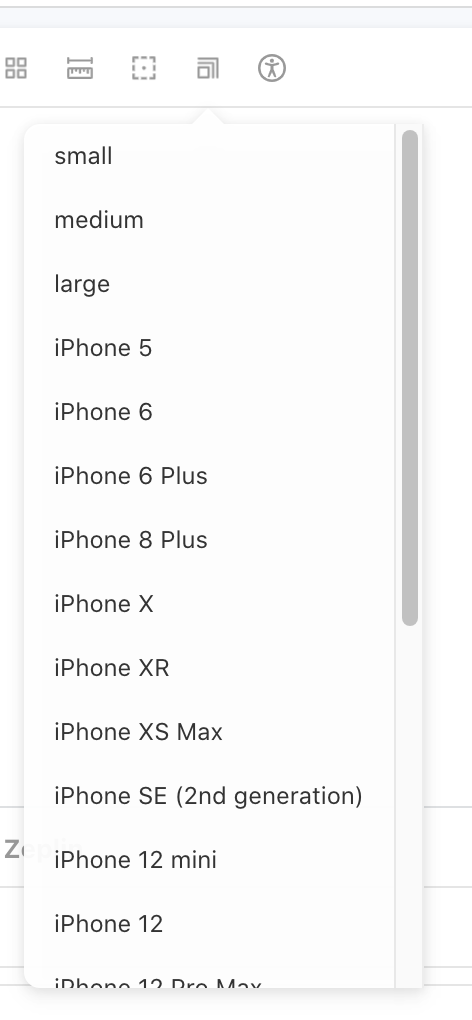Viewport: 472px width, 1020px height.
Task: Choose iPhone X in the list
Action: [x=209, y=604]
